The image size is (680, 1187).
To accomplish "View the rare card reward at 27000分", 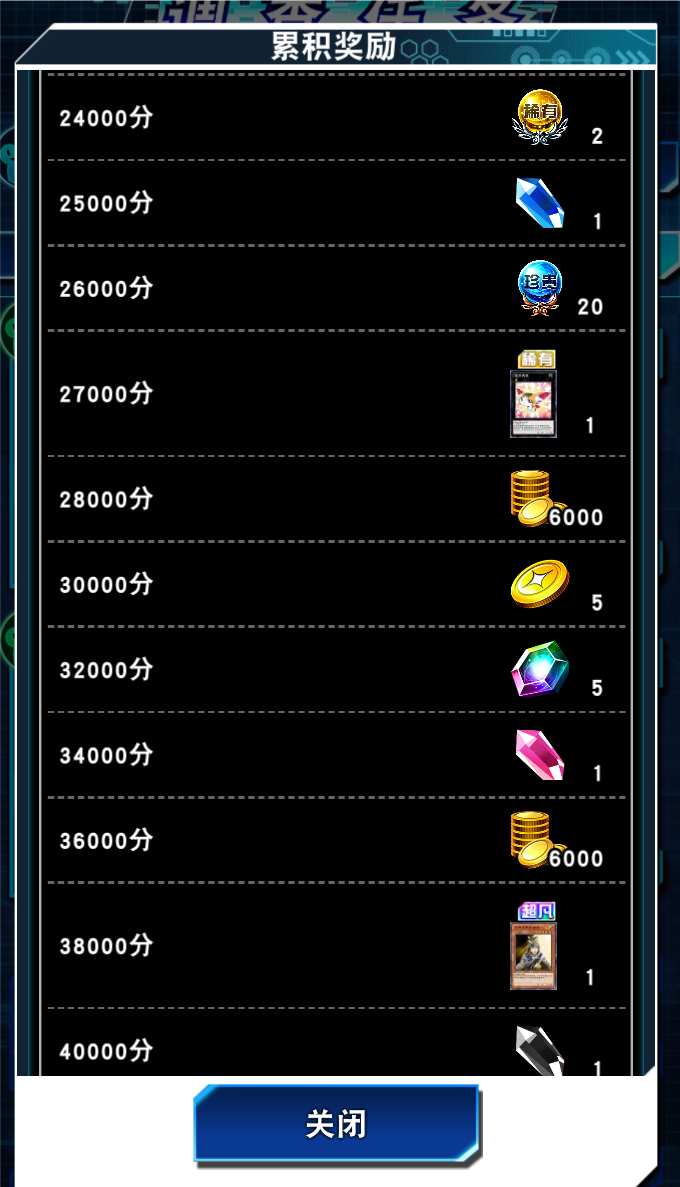I will coord(534,402).
